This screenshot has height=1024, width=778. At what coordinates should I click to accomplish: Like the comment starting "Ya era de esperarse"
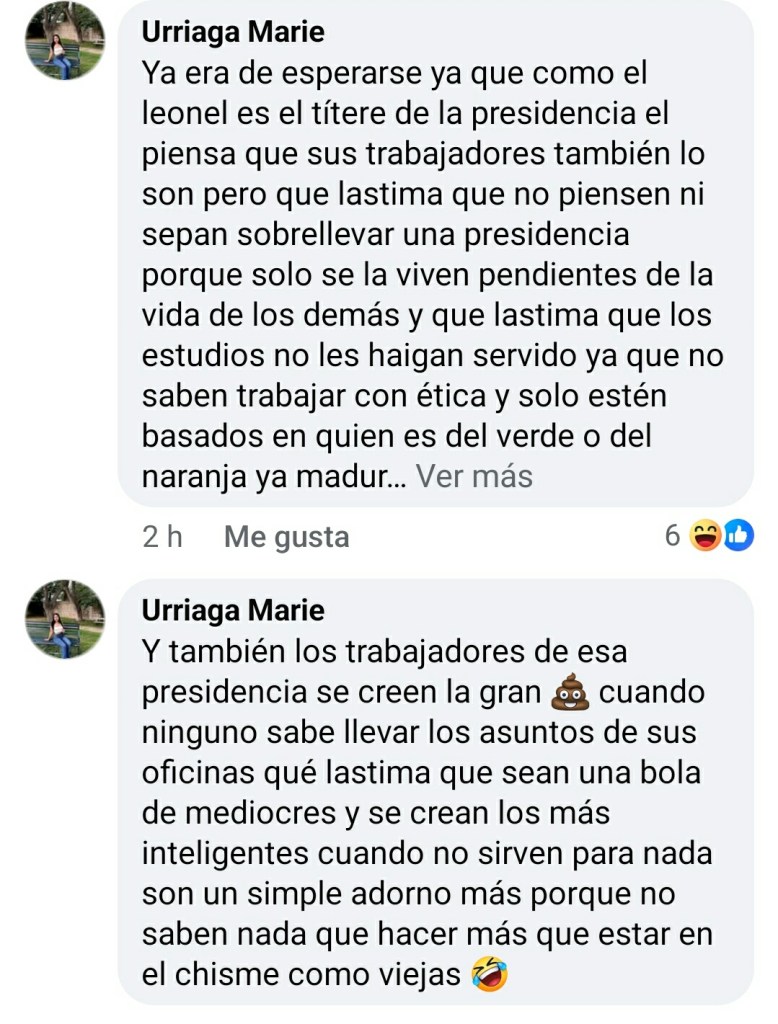[286, 537]
